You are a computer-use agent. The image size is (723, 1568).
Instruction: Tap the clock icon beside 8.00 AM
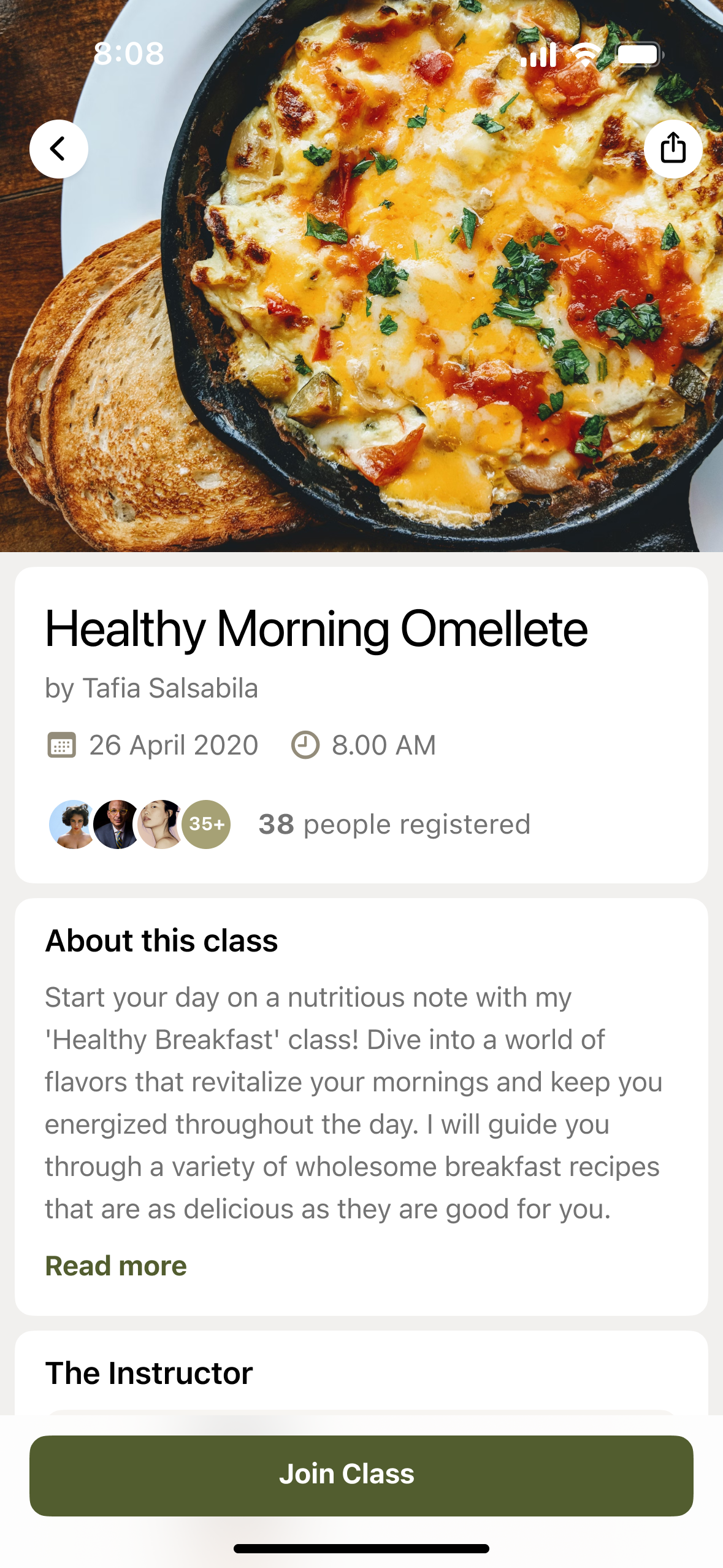pyautogui.click(x=305, y=744)
